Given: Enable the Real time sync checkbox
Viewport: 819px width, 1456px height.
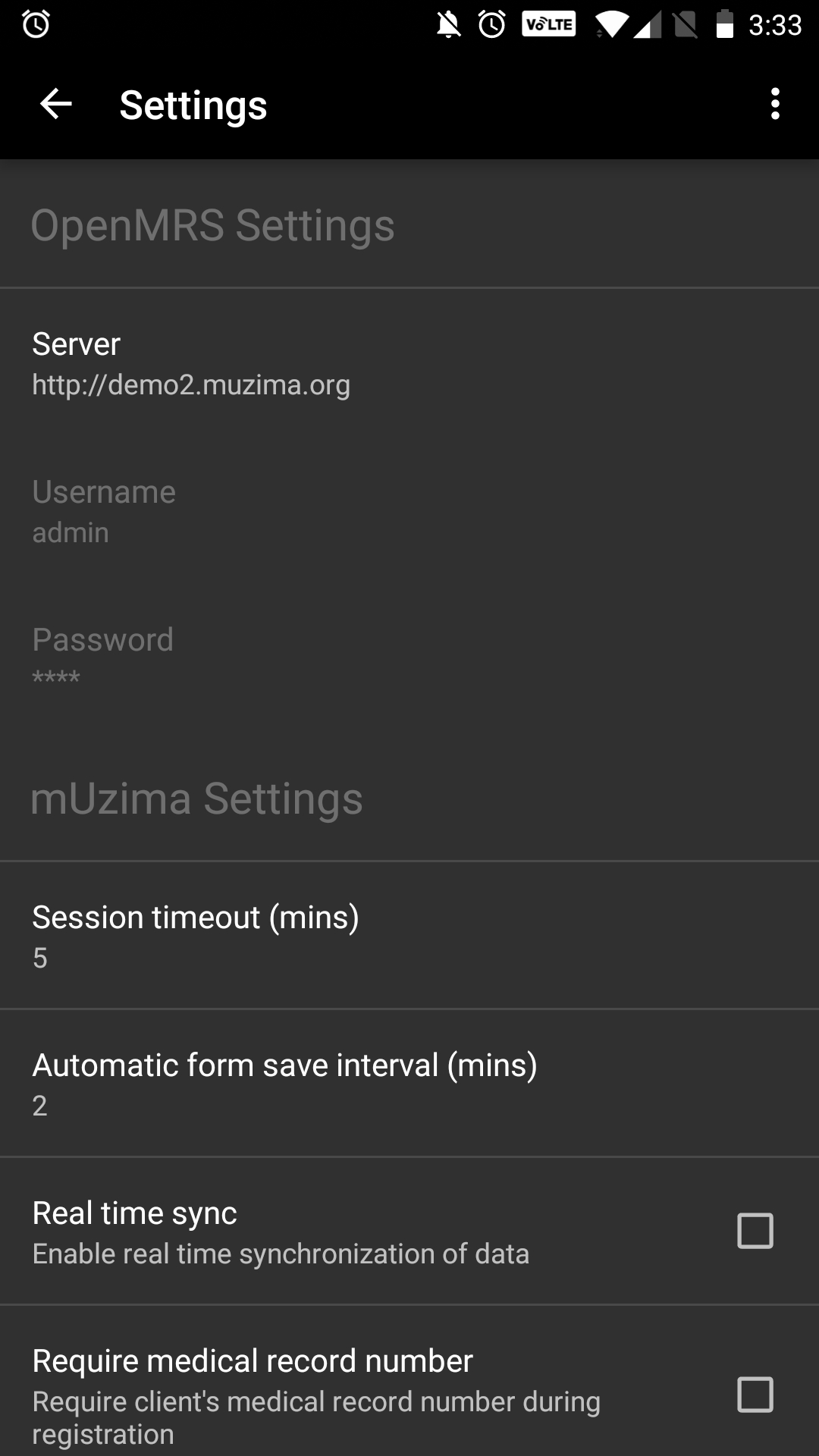Looking at the screenshot, I should [755, 1231].
